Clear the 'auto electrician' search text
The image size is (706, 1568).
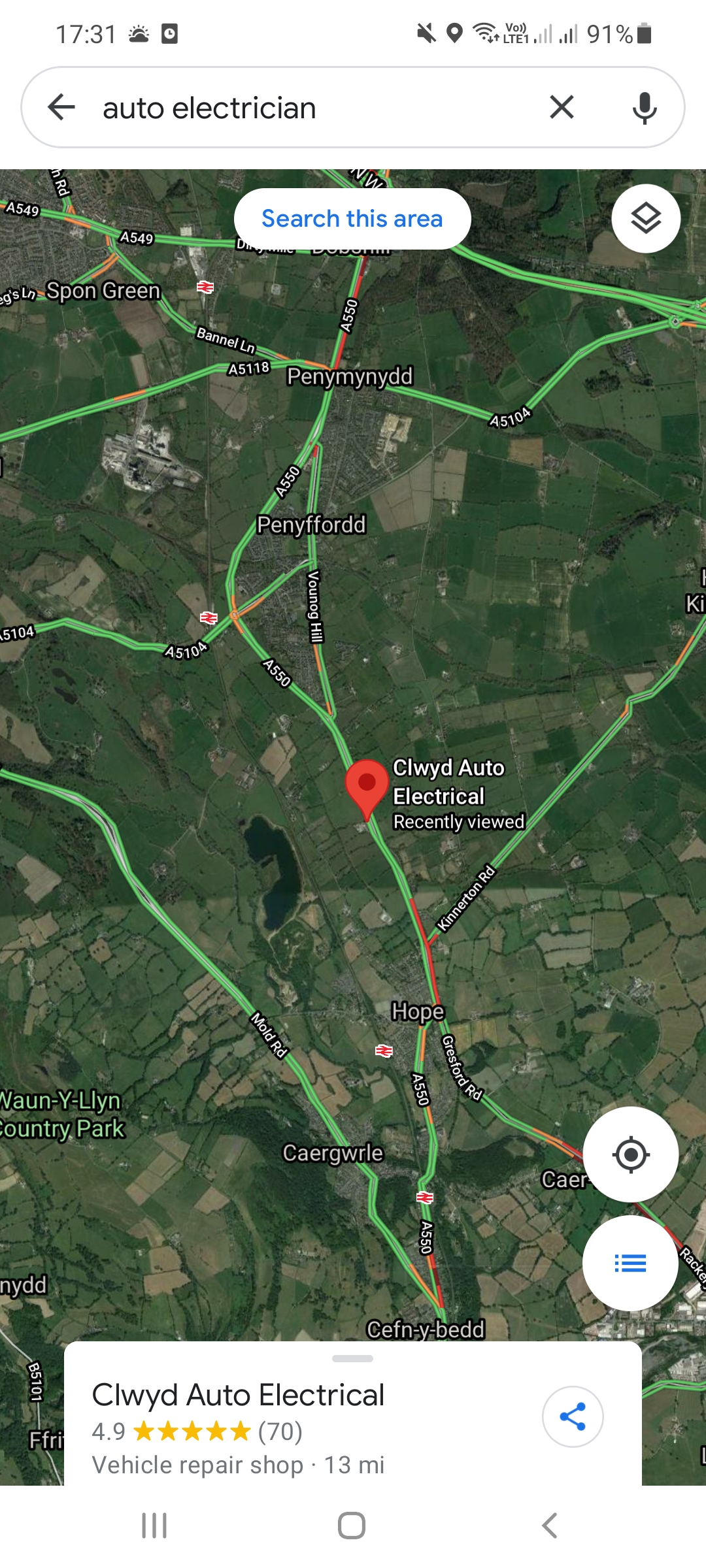[x=562, y=107]
